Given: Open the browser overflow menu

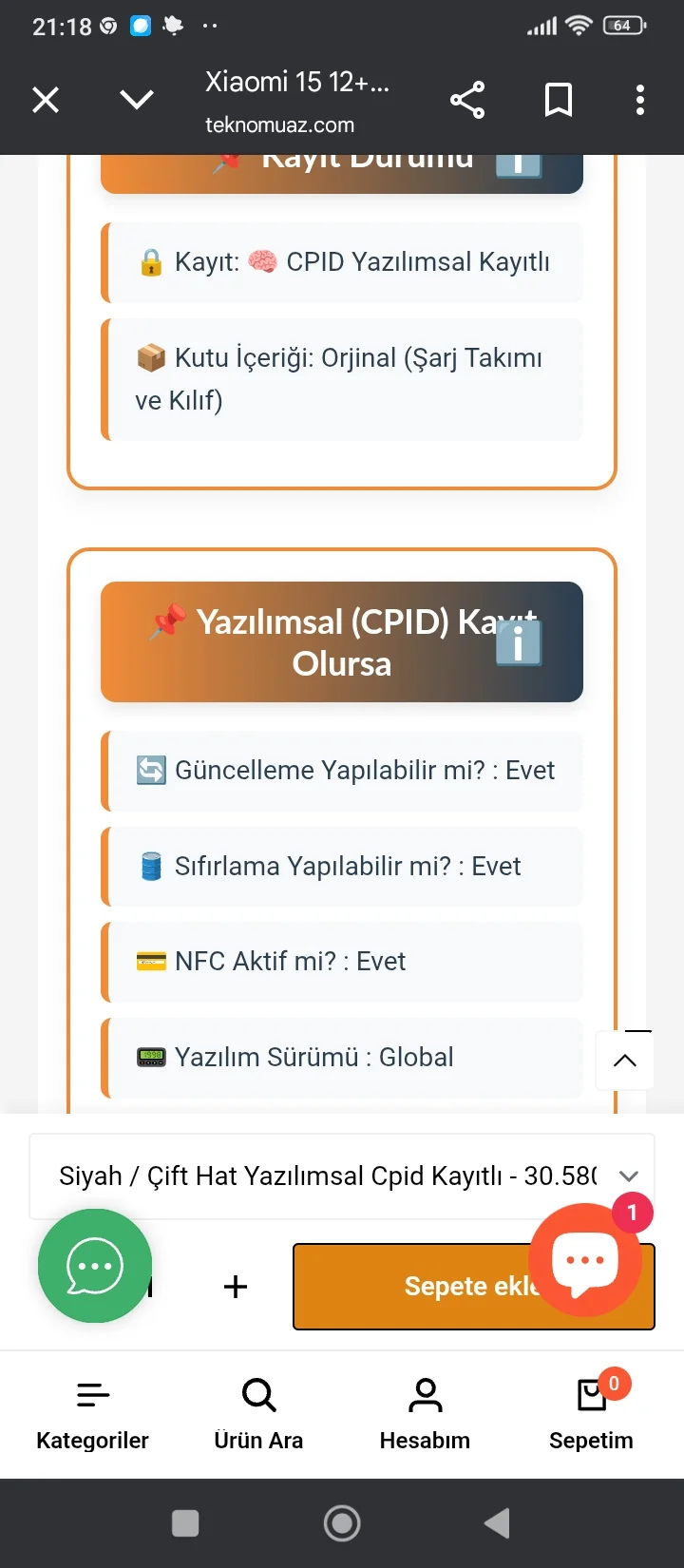Looking at the screenshot, I should click(x=640, y=100).
